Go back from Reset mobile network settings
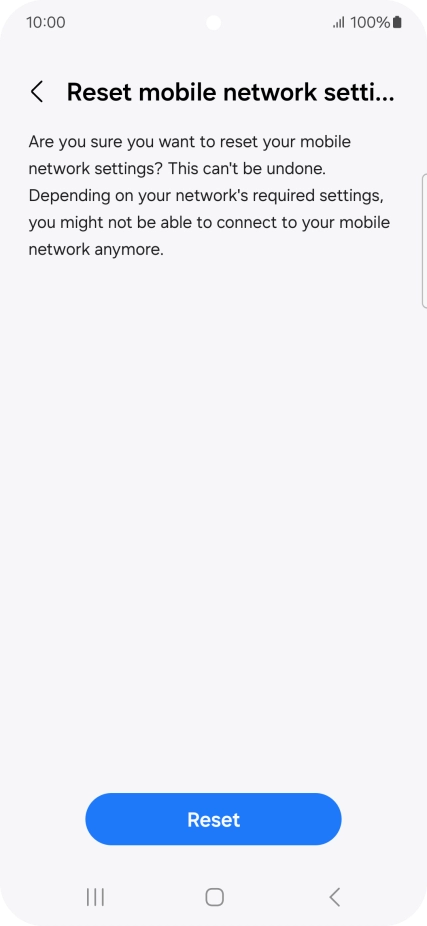 [37, 92]
